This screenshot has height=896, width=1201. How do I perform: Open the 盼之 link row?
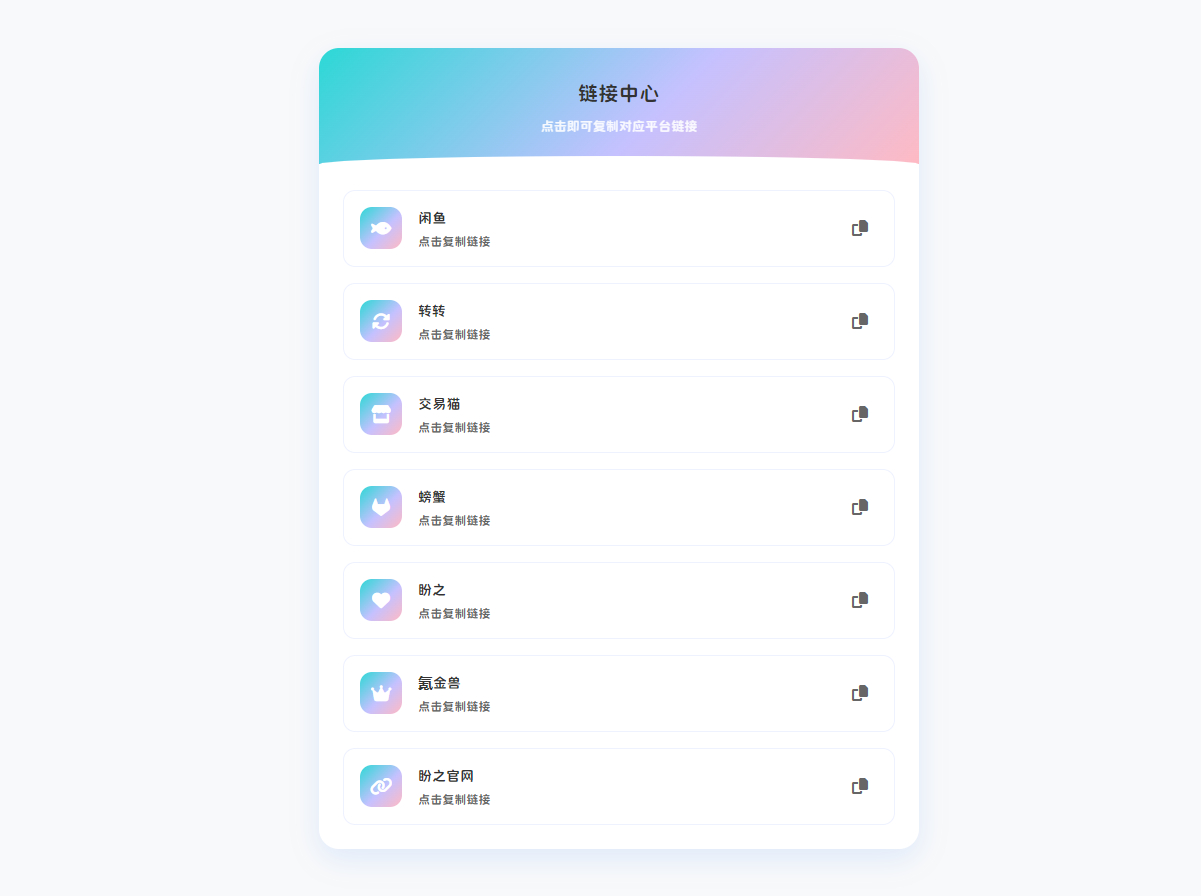coord(618,600)
